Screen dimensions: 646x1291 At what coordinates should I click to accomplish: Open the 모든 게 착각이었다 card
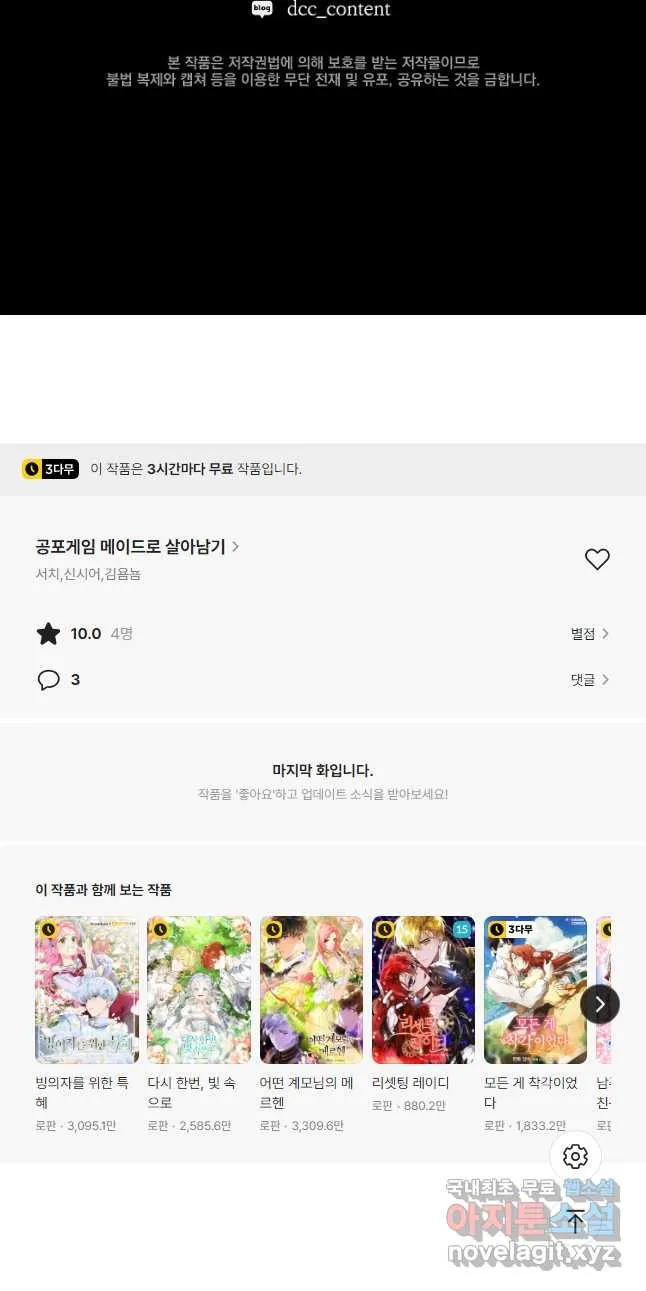535,1025
